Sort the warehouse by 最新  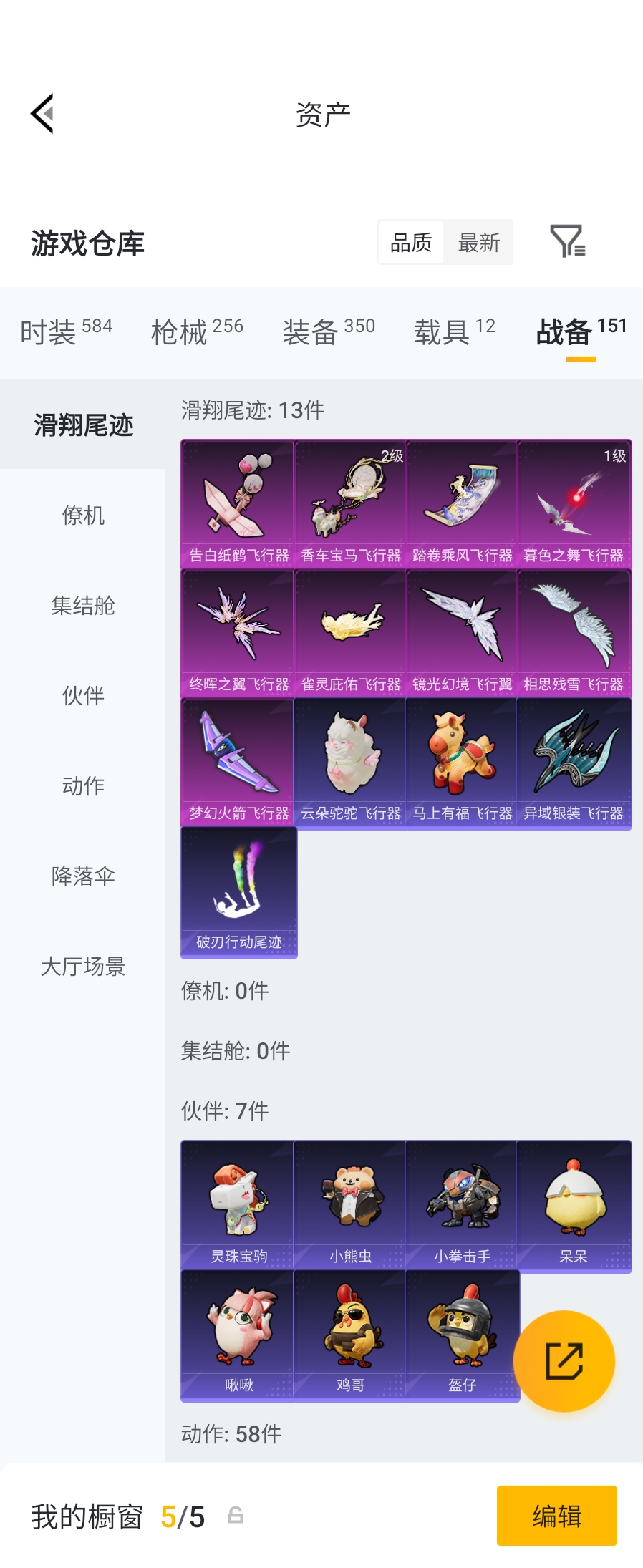click(x=478, y=243)
